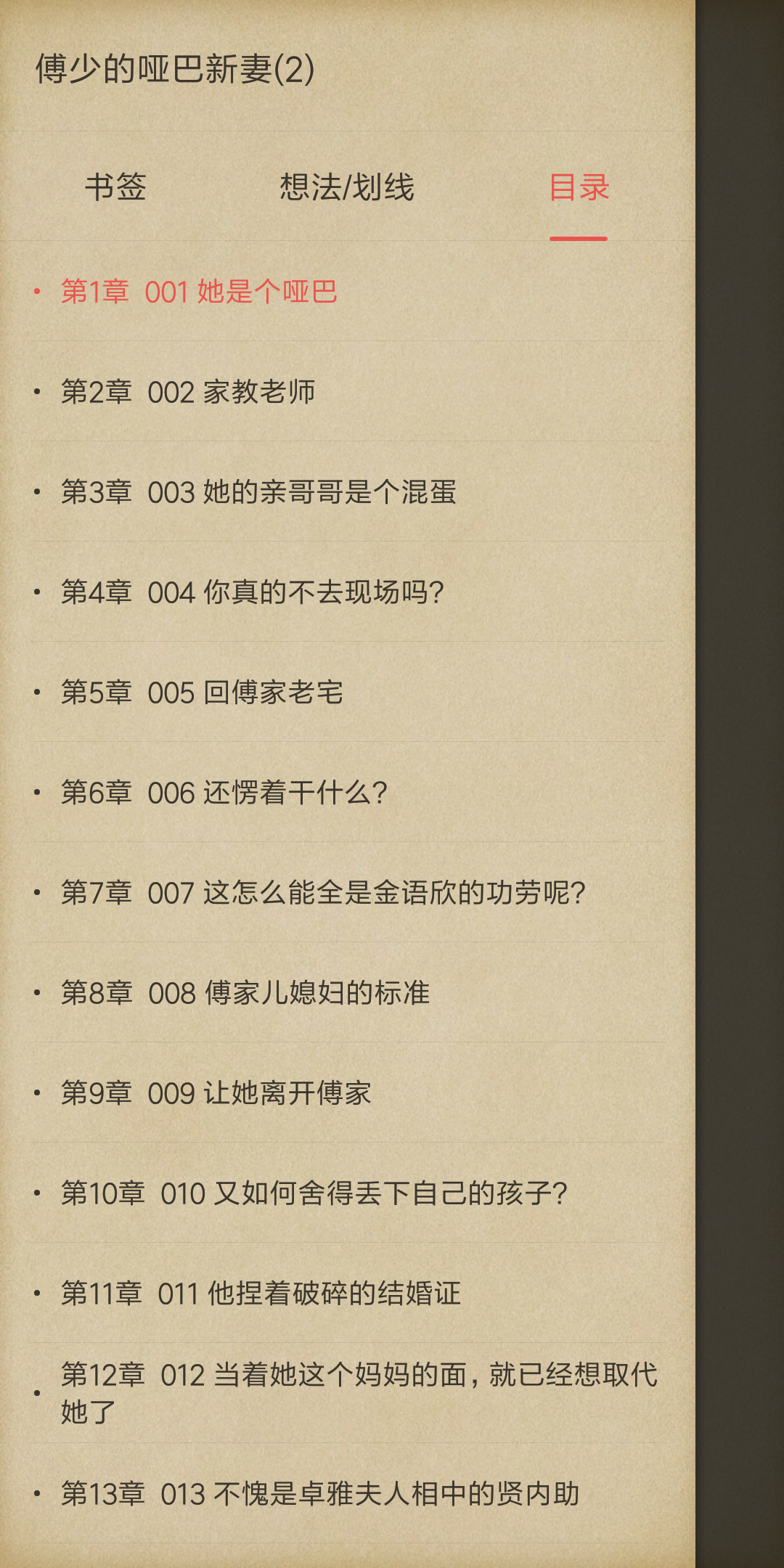Open 第3章 她的亲哥哥是个混蛋
The image size is (784, 1568).
pos(347,491)
